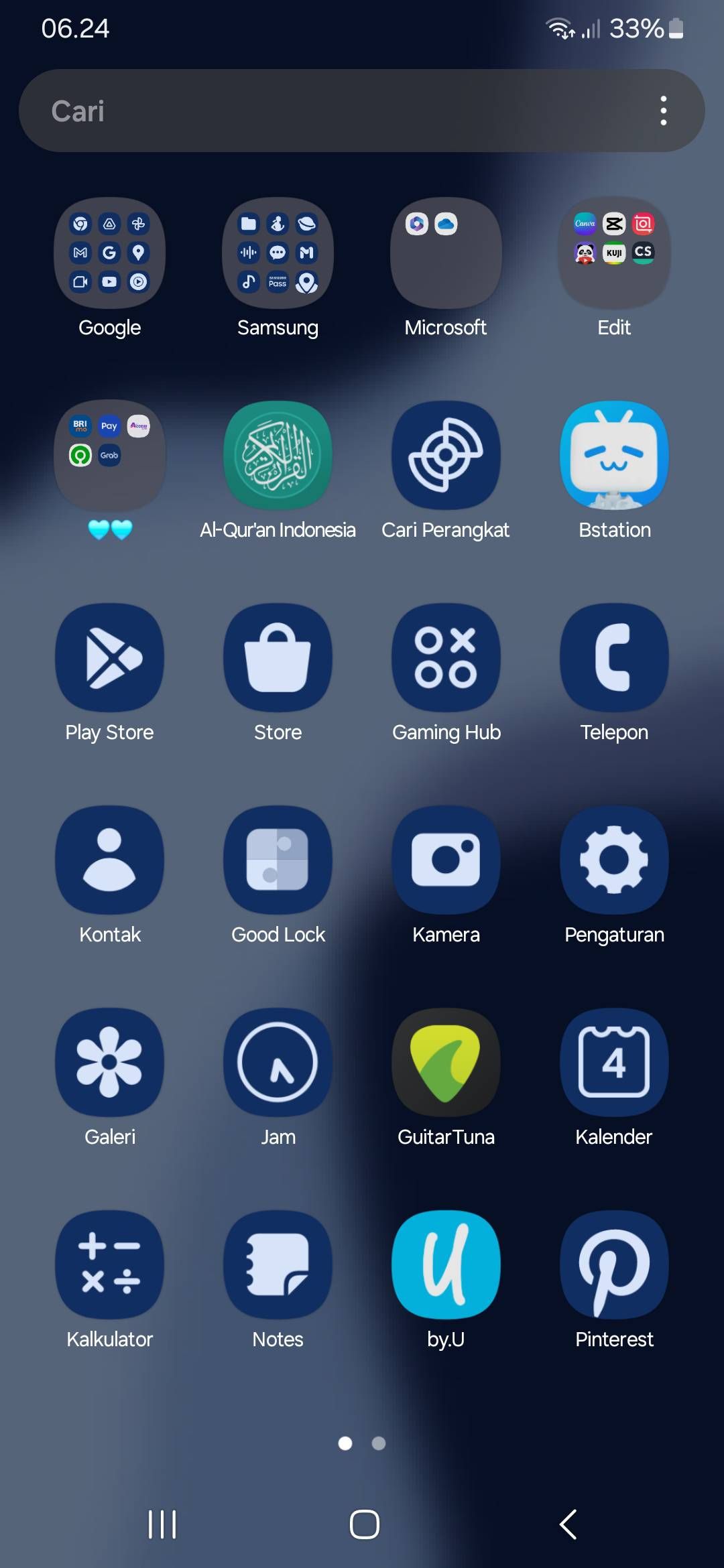Tap the Back navigation button

coord(567,1523)
